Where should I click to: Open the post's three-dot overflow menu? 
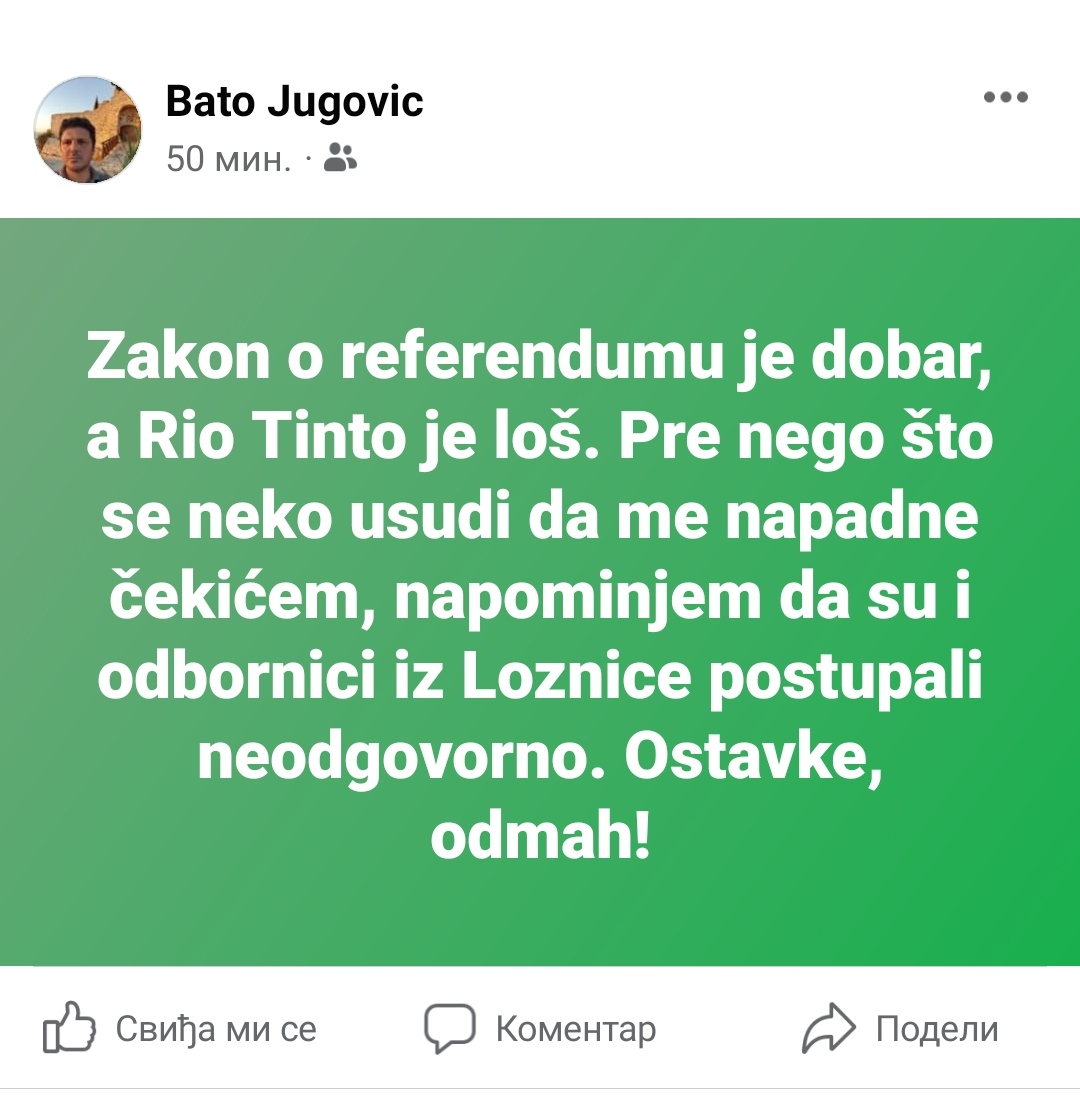(x=1005, y=98)
